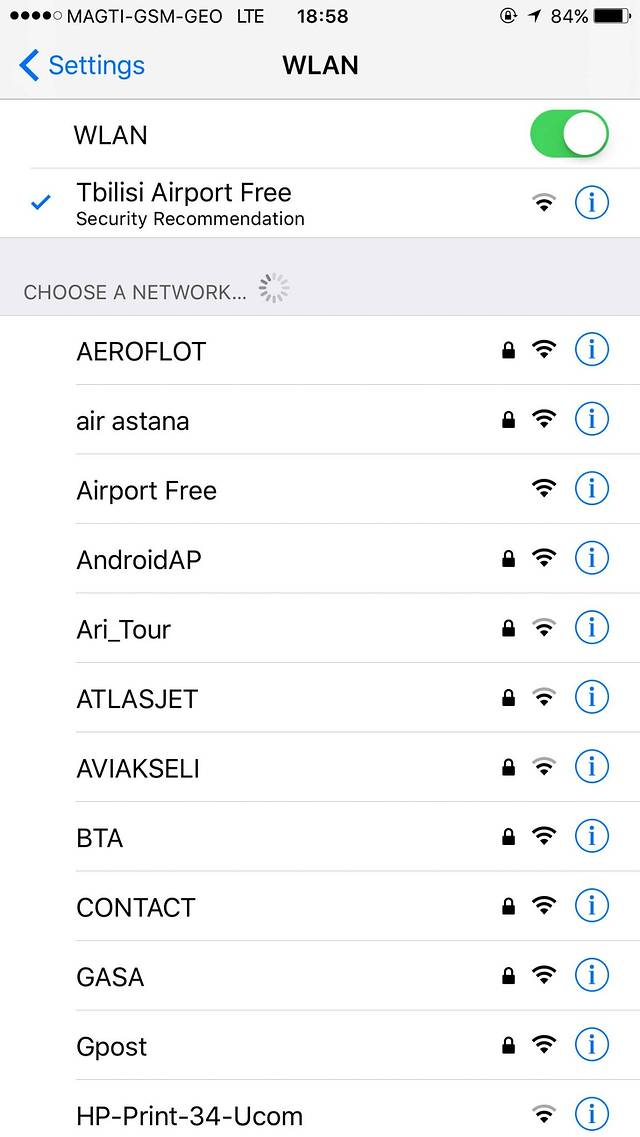
Task: Connect to HP-Print-34-Ucom network
Action: click(x=189, y=1115)
